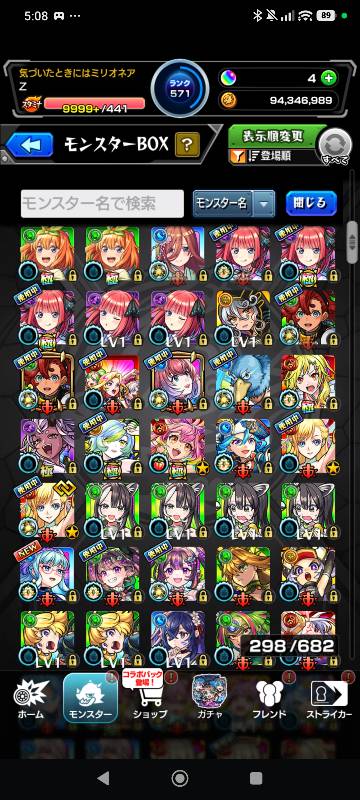Viewport: 360px width, 800px height.
Task: Tap the 表示順変更 sort order button
Action: pos(272,136)
